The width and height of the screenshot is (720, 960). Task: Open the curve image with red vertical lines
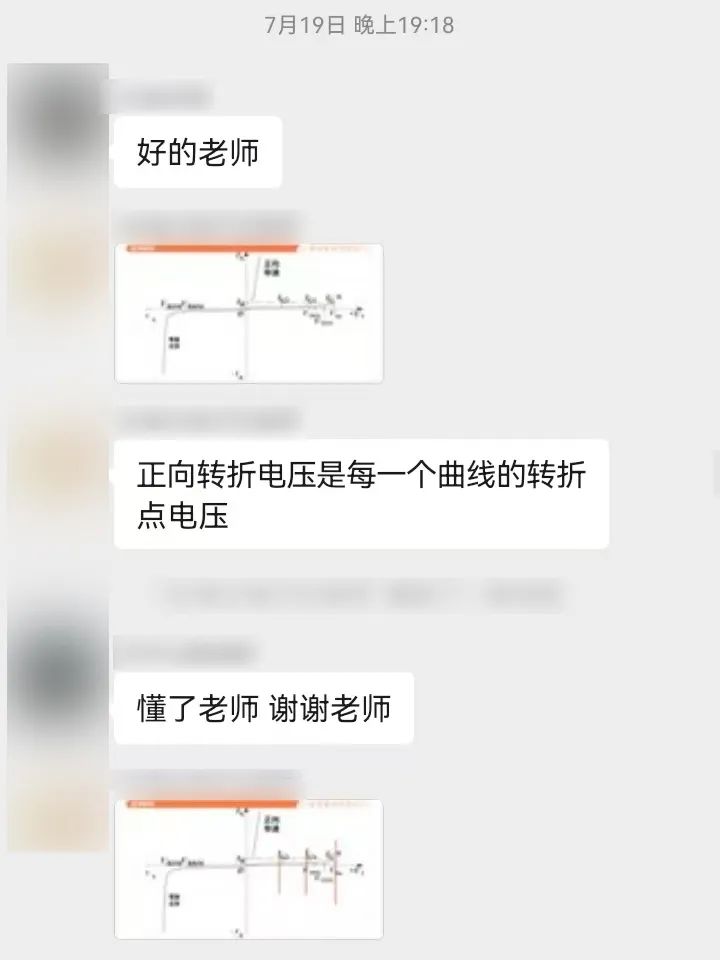[249, 868]
